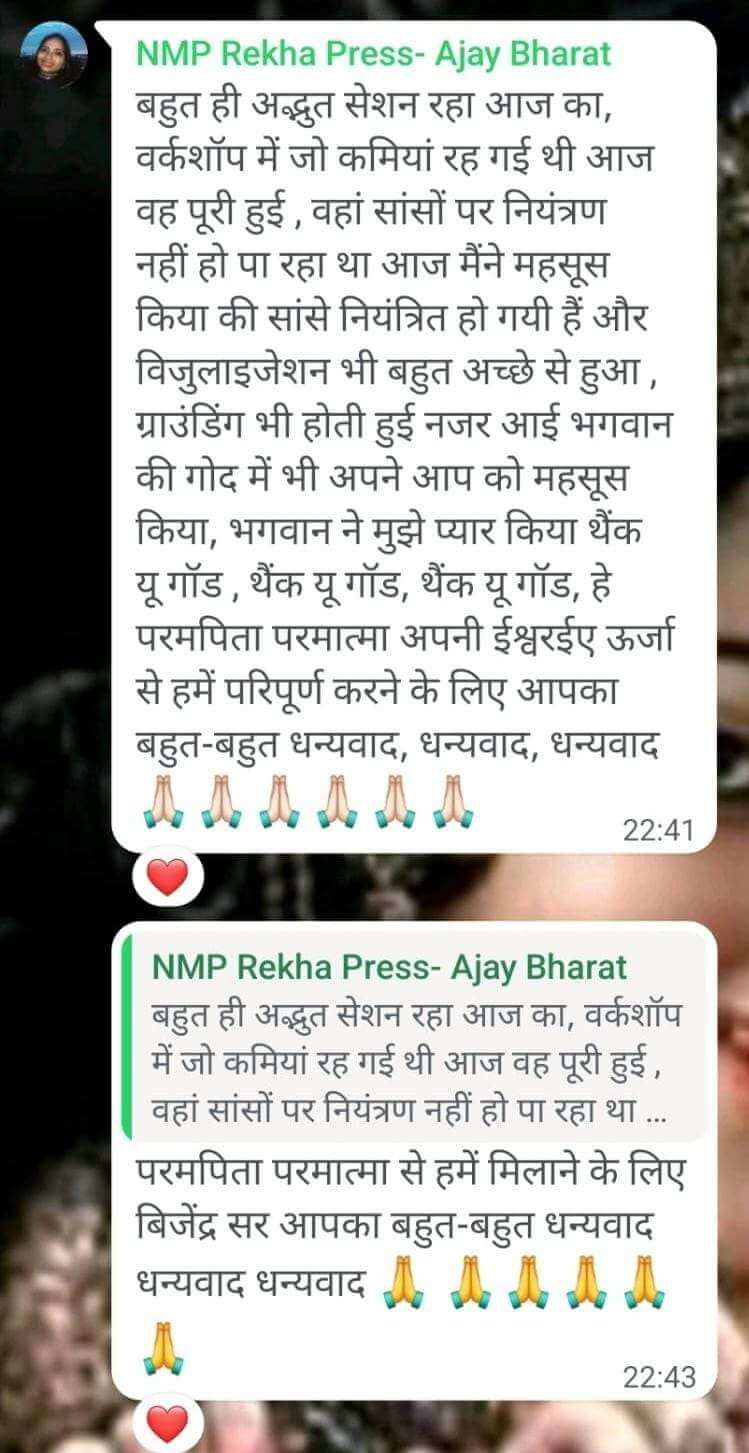
Task: Jump to the quoted NMP Rekha Press message
Action: point(415,1038)
